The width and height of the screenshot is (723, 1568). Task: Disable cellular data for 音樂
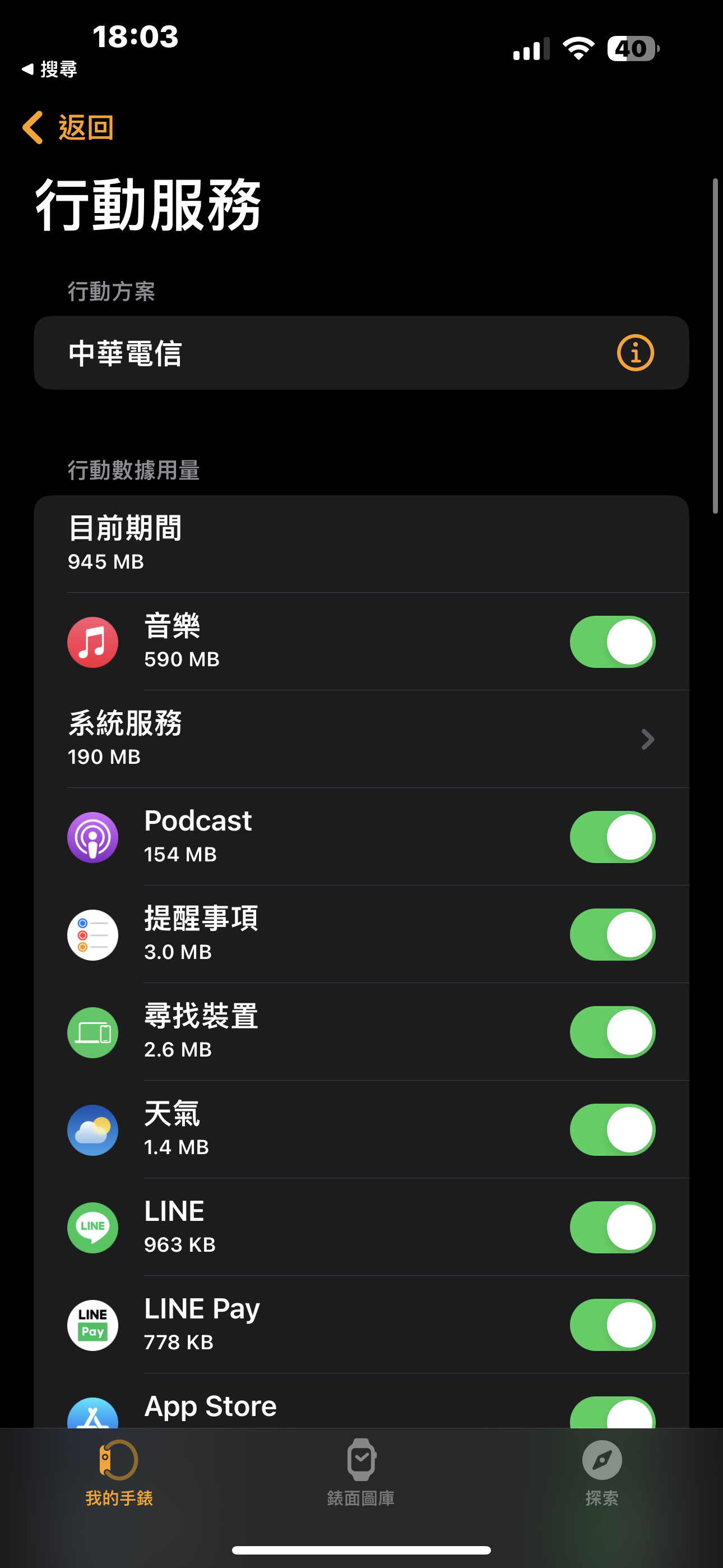[612, 642]
